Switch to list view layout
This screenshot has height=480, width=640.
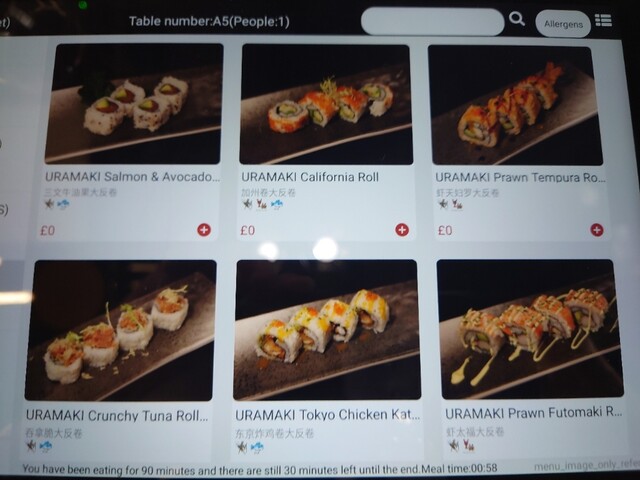pos(603,20)
